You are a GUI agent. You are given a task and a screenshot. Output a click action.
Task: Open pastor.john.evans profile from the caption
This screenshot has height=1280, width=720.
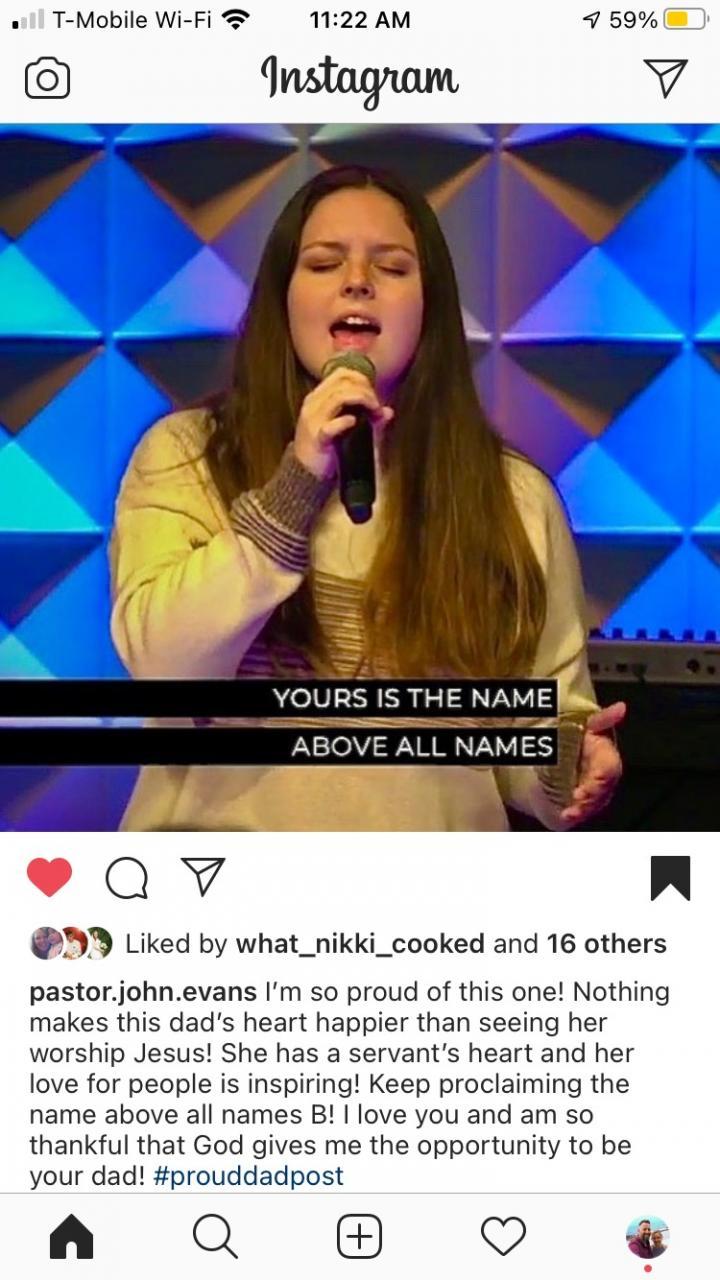[x=143, y=992]
